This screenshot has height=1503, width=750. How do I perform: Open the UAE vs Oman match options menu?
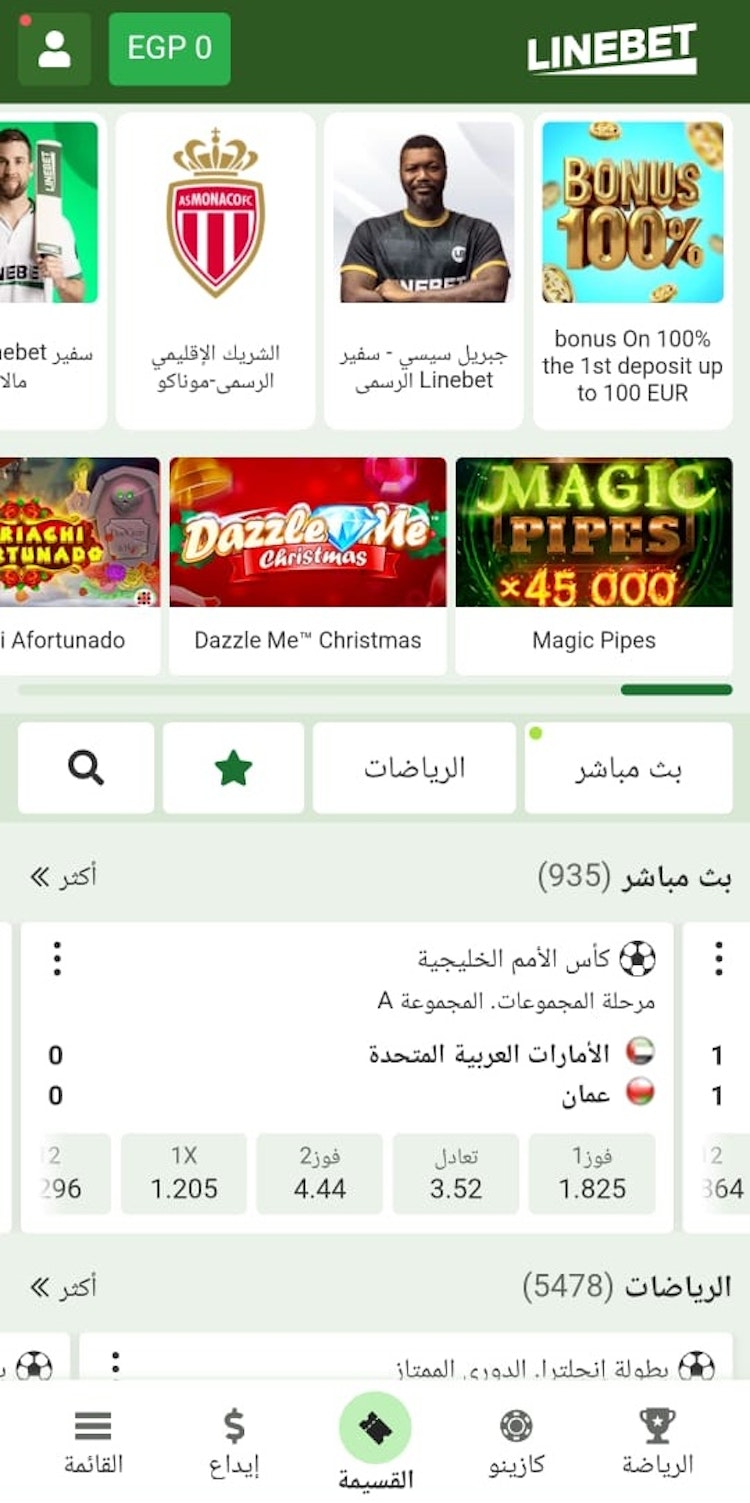click(x=57, y=958)
